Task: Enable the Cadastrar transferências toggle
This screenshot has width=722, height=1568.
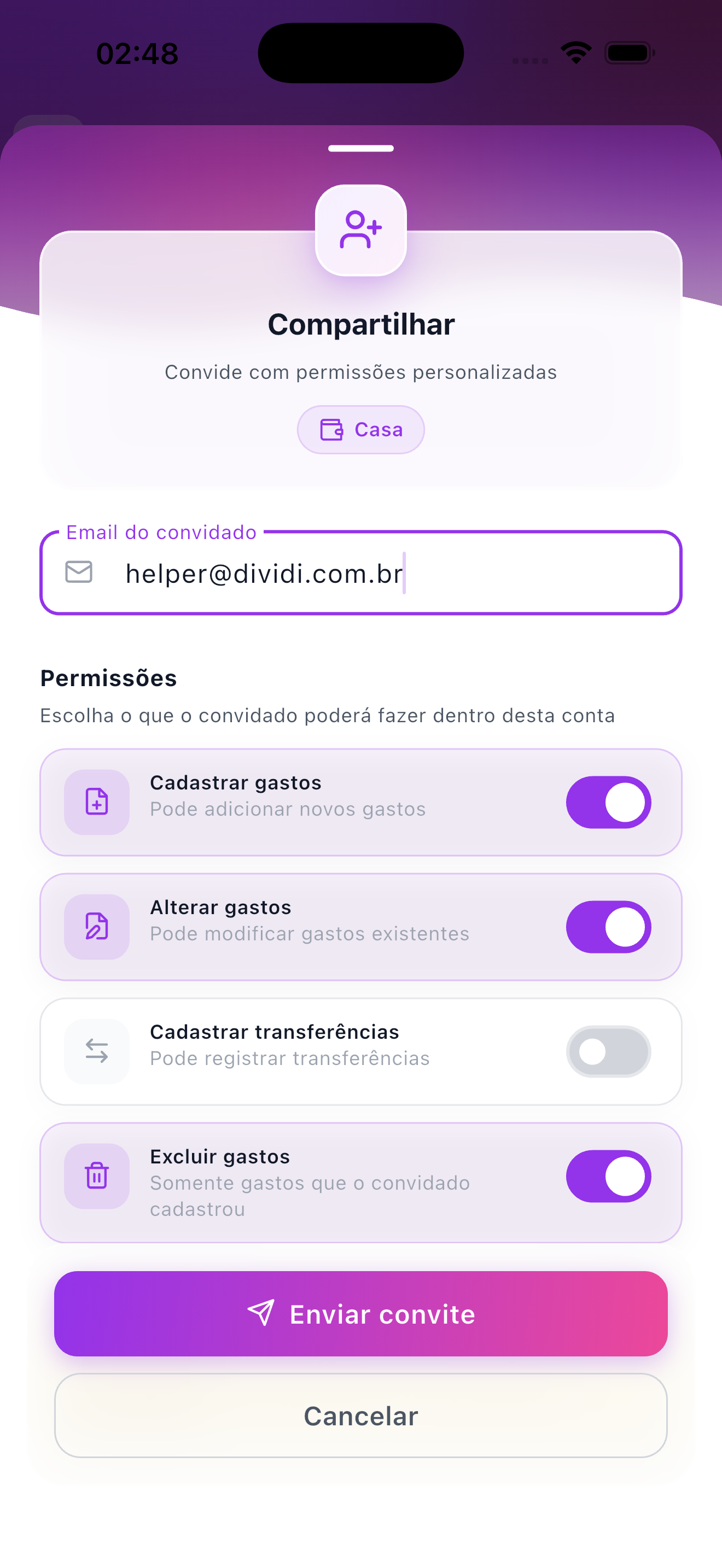Action: pyautogui.click(x=608, y=1051)
